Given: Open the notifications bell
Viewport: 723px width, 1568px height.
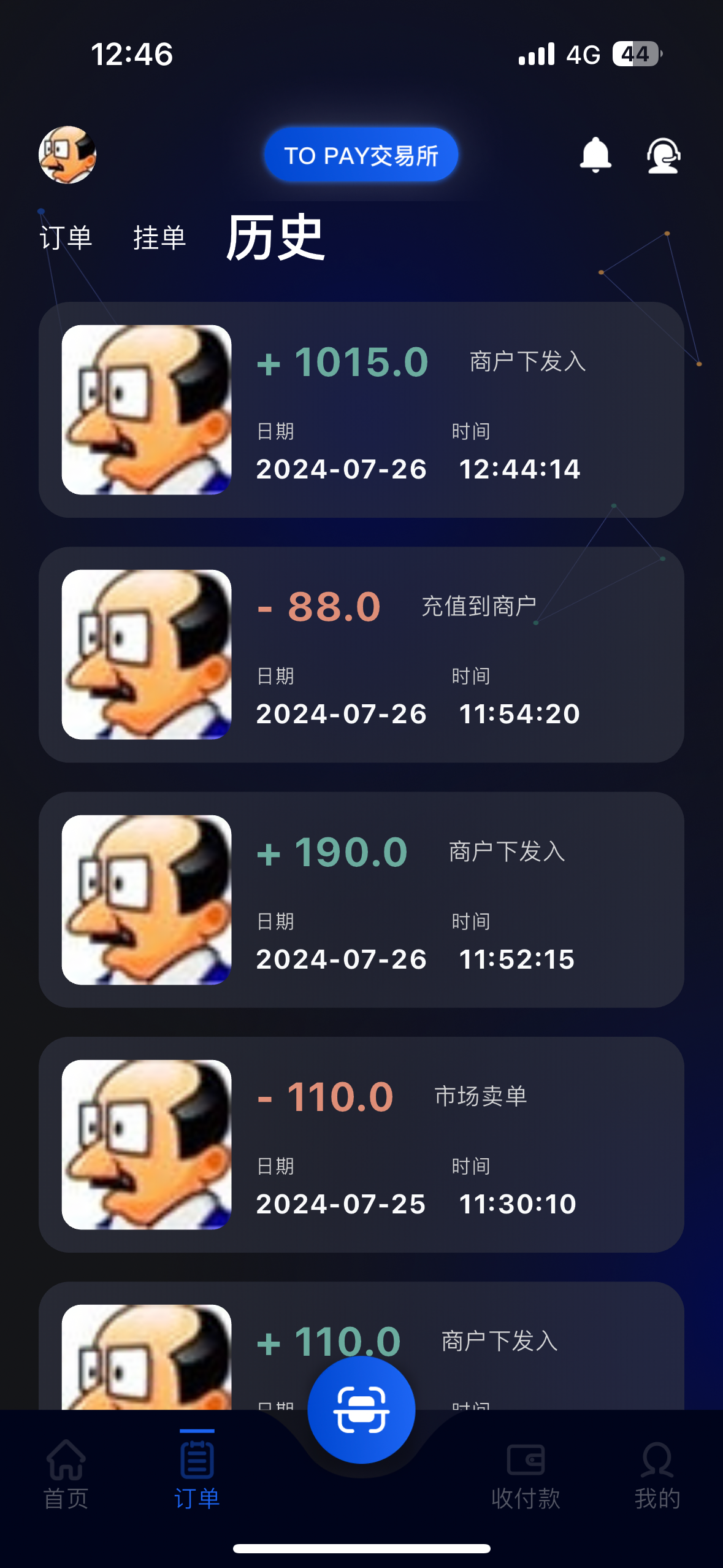Looking at the screenshot, I should pyautogui.click(x=595, y=155).
